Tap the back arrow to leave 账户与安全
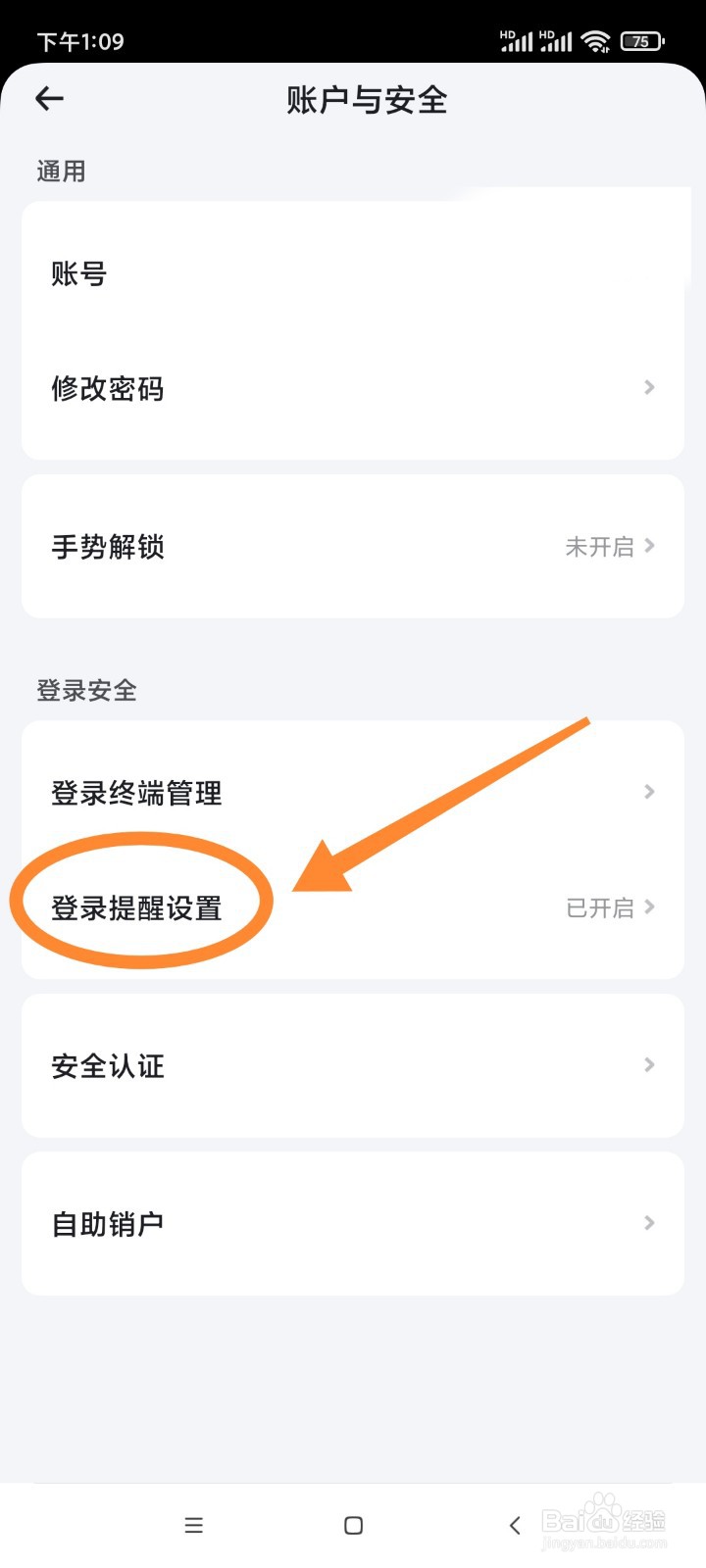 point(48,98)
